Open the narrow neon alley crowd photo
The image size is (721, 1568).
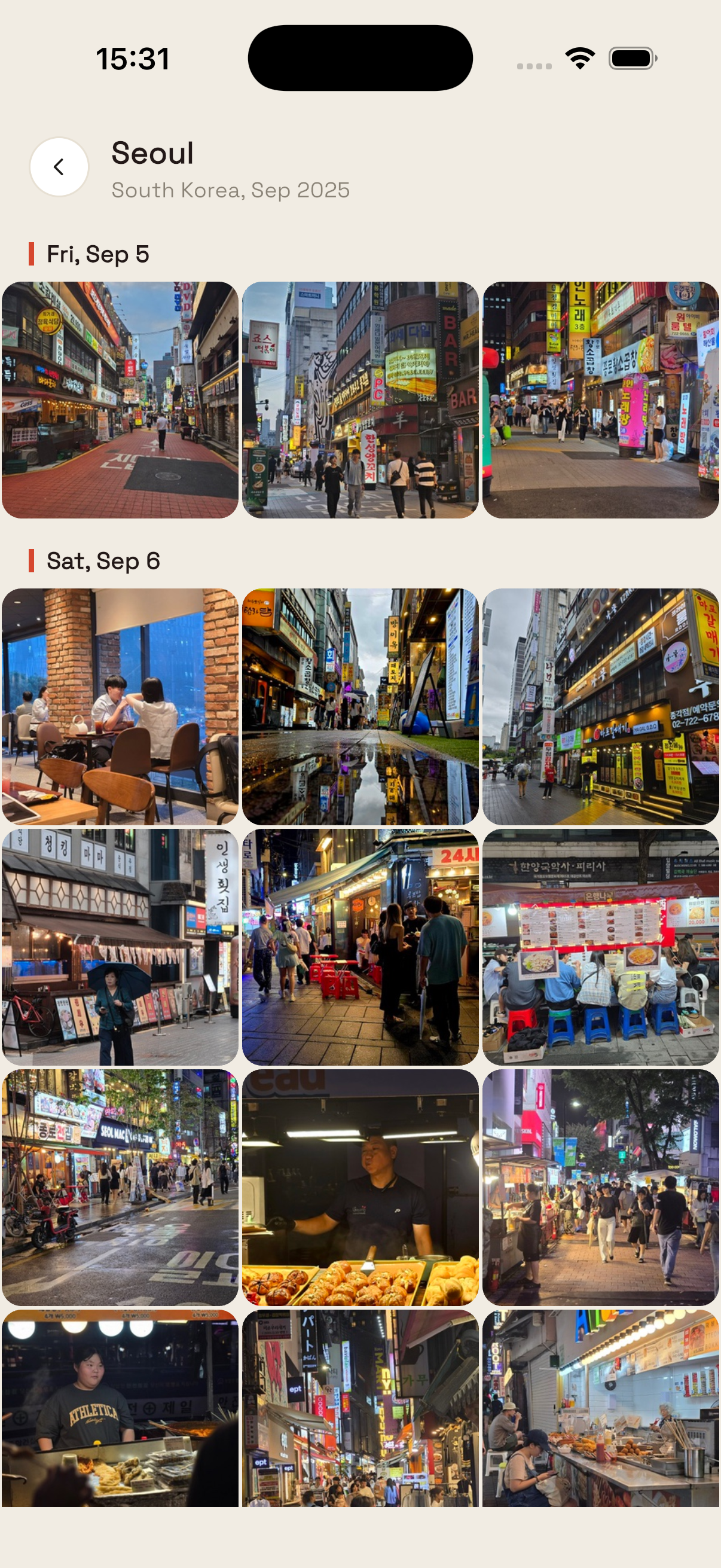pos(360,1408)
